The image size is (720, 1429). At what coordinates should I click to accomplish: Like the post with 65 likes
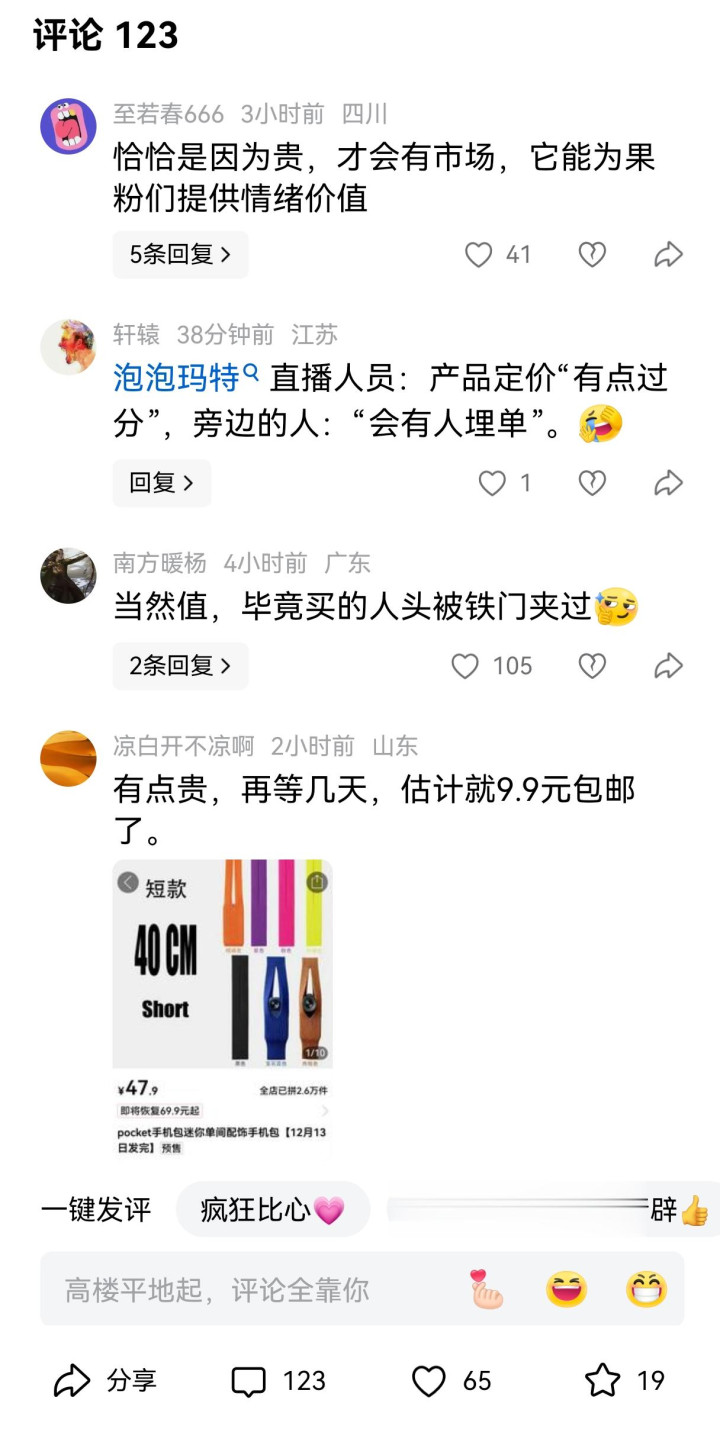pyautogui.click(x=430, y=1381)
